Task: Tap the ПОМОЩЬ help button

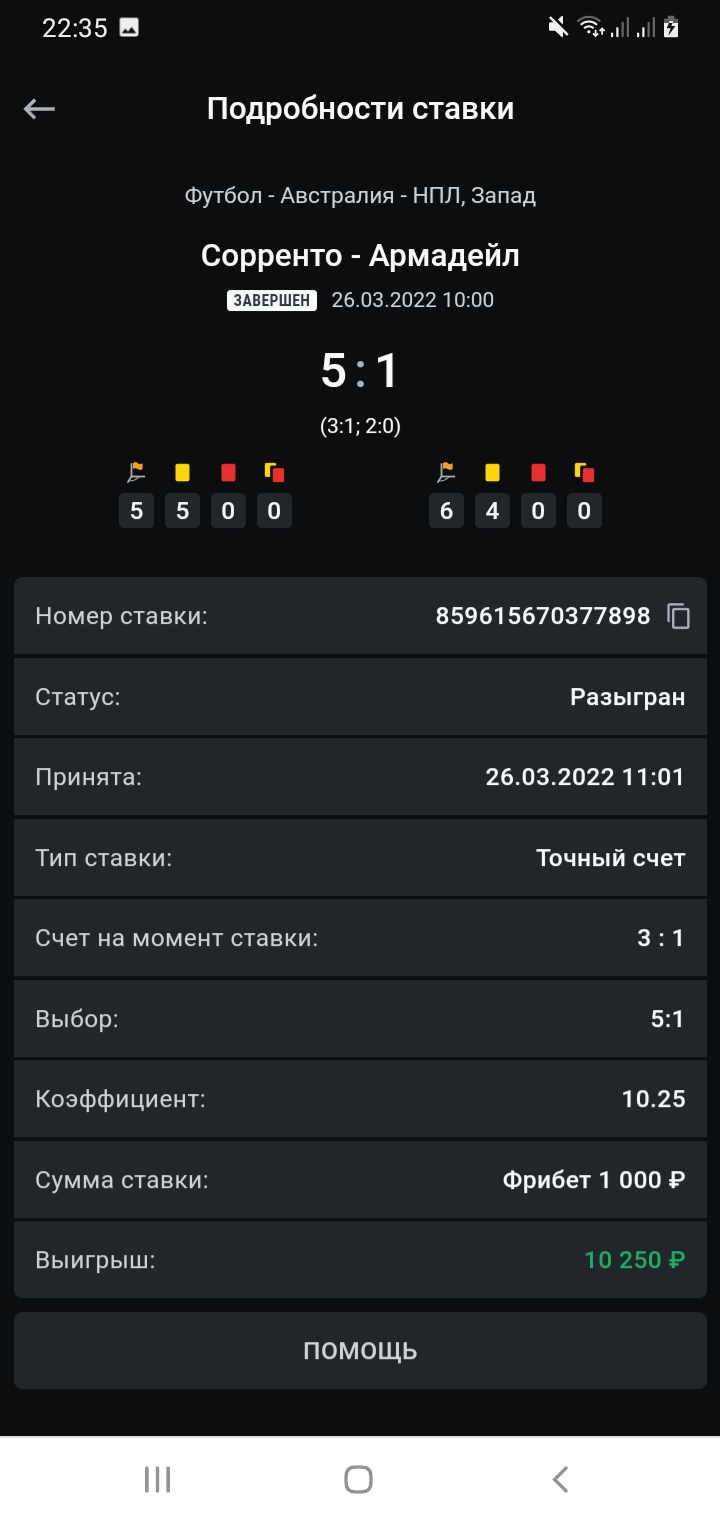Action: click(360, 1351)
